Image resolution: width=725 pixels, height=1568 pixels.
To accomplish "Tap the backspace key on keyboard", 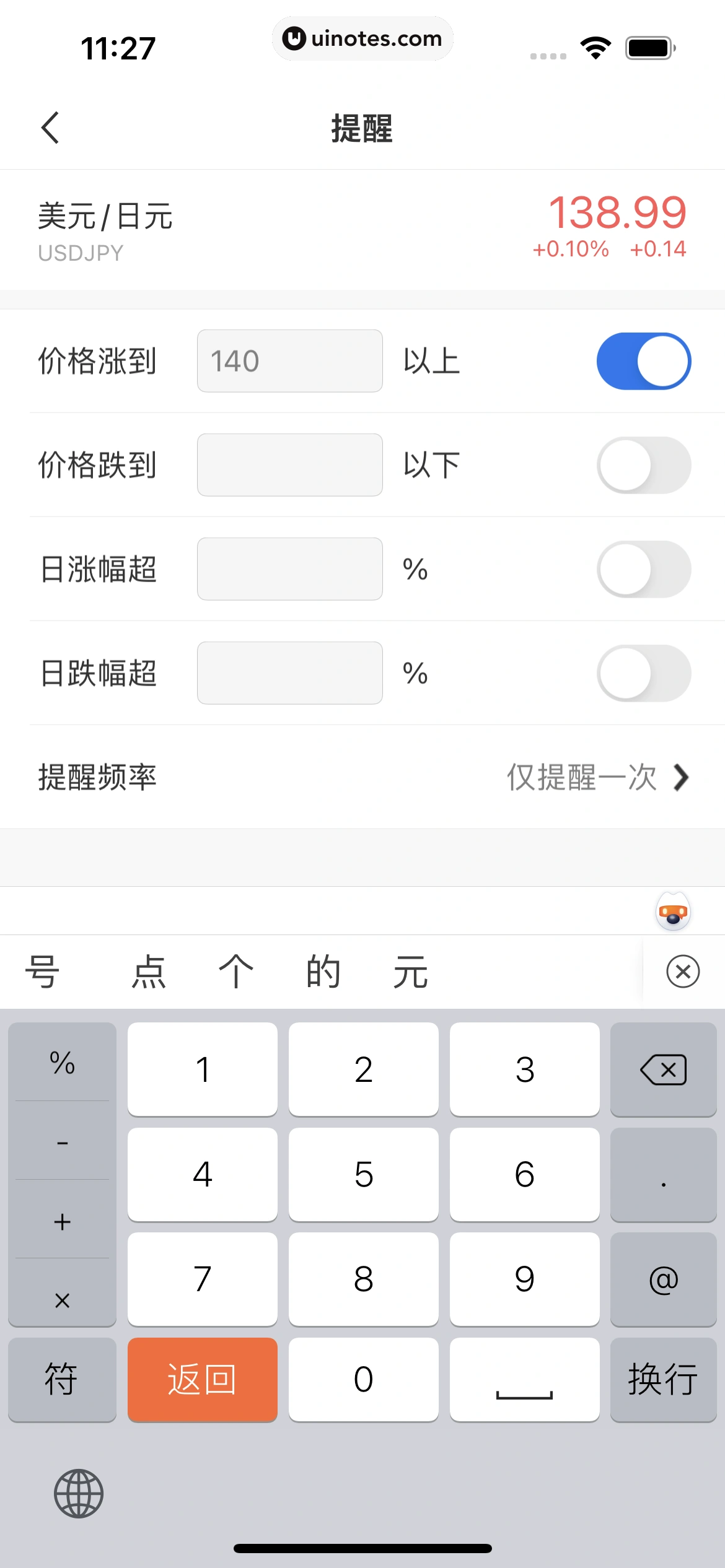I will coord(663,1069).
